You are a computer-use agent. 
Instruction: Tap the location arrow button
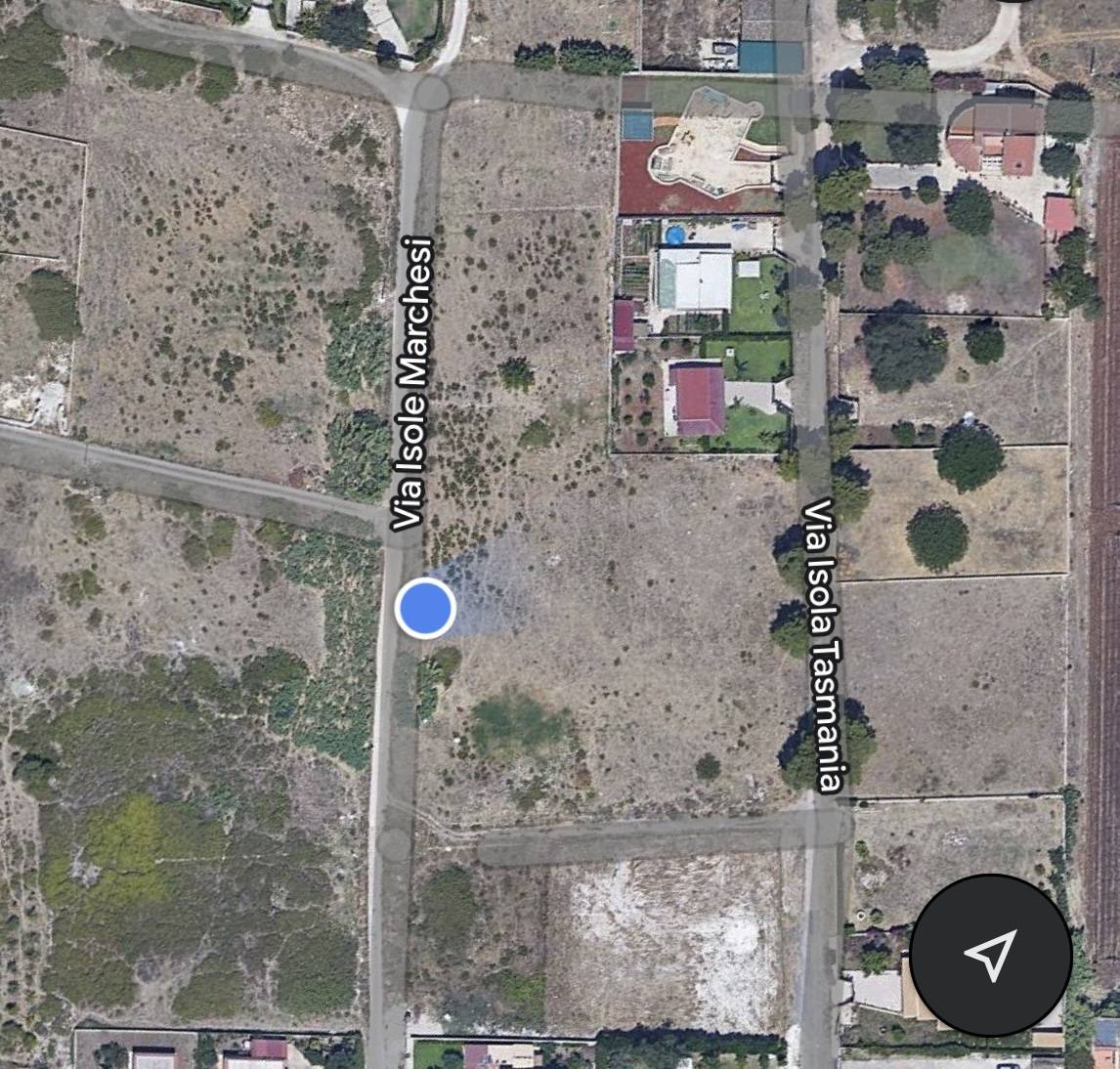(990, 954)
